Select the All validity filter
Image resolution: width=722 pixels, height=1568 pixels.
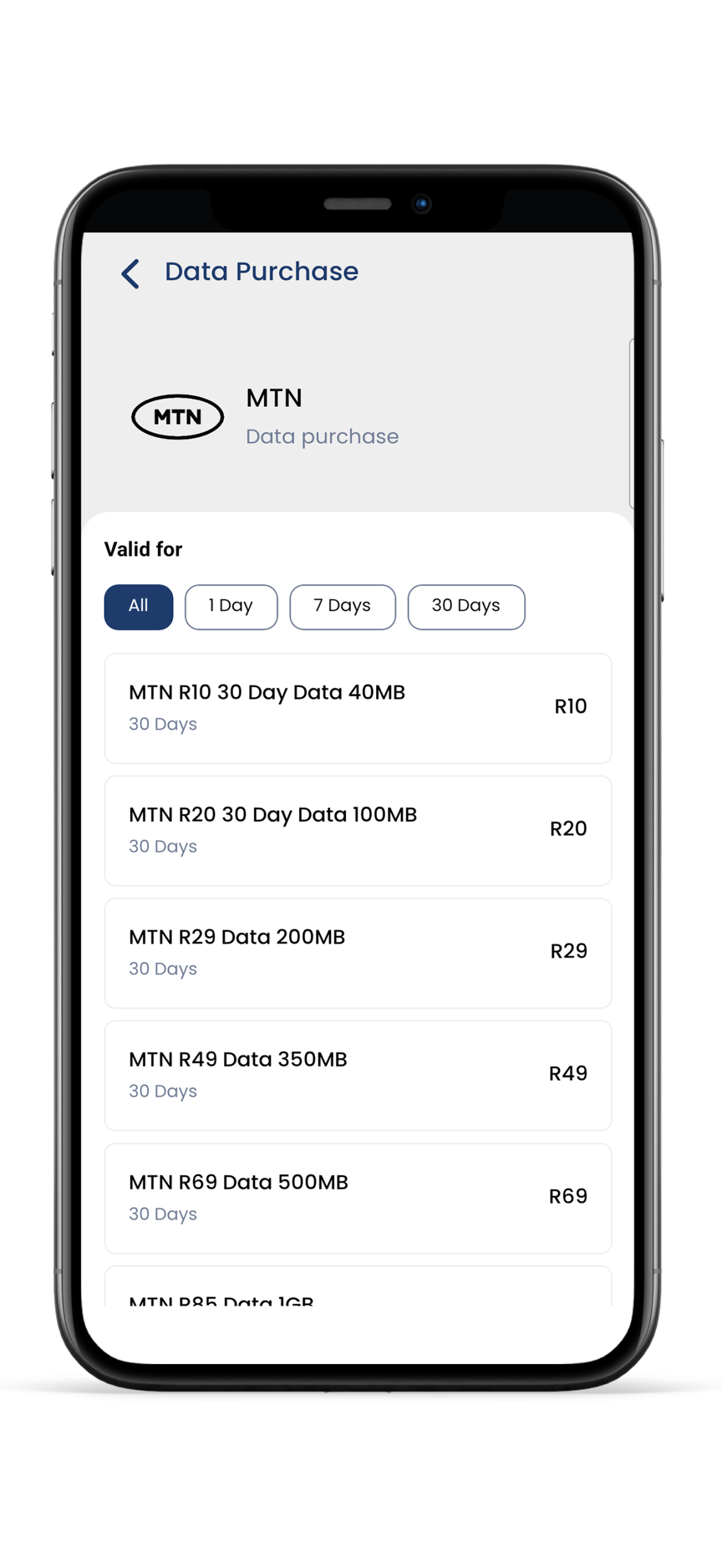pyautogui.click(x=139, y=606)
